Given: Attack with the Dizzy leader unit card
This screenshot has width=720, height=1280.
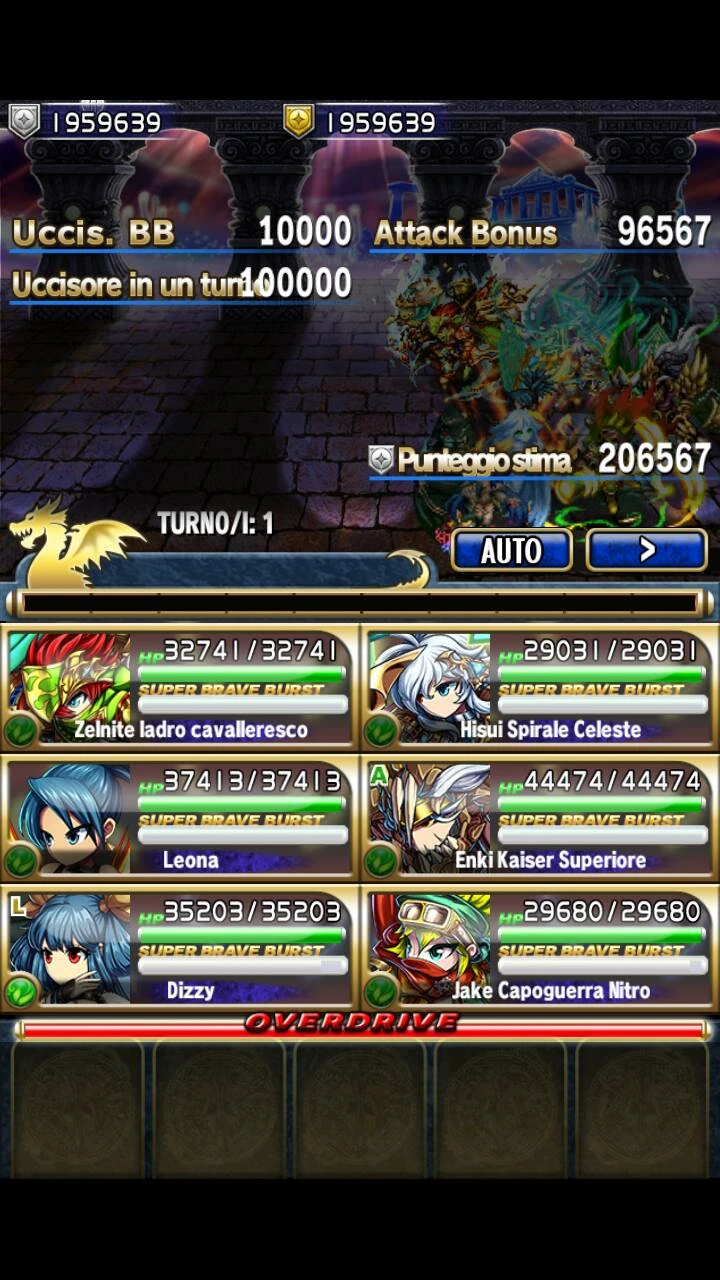Looking at the screenshot, I should pyautogui.click(x=180, y=948).
